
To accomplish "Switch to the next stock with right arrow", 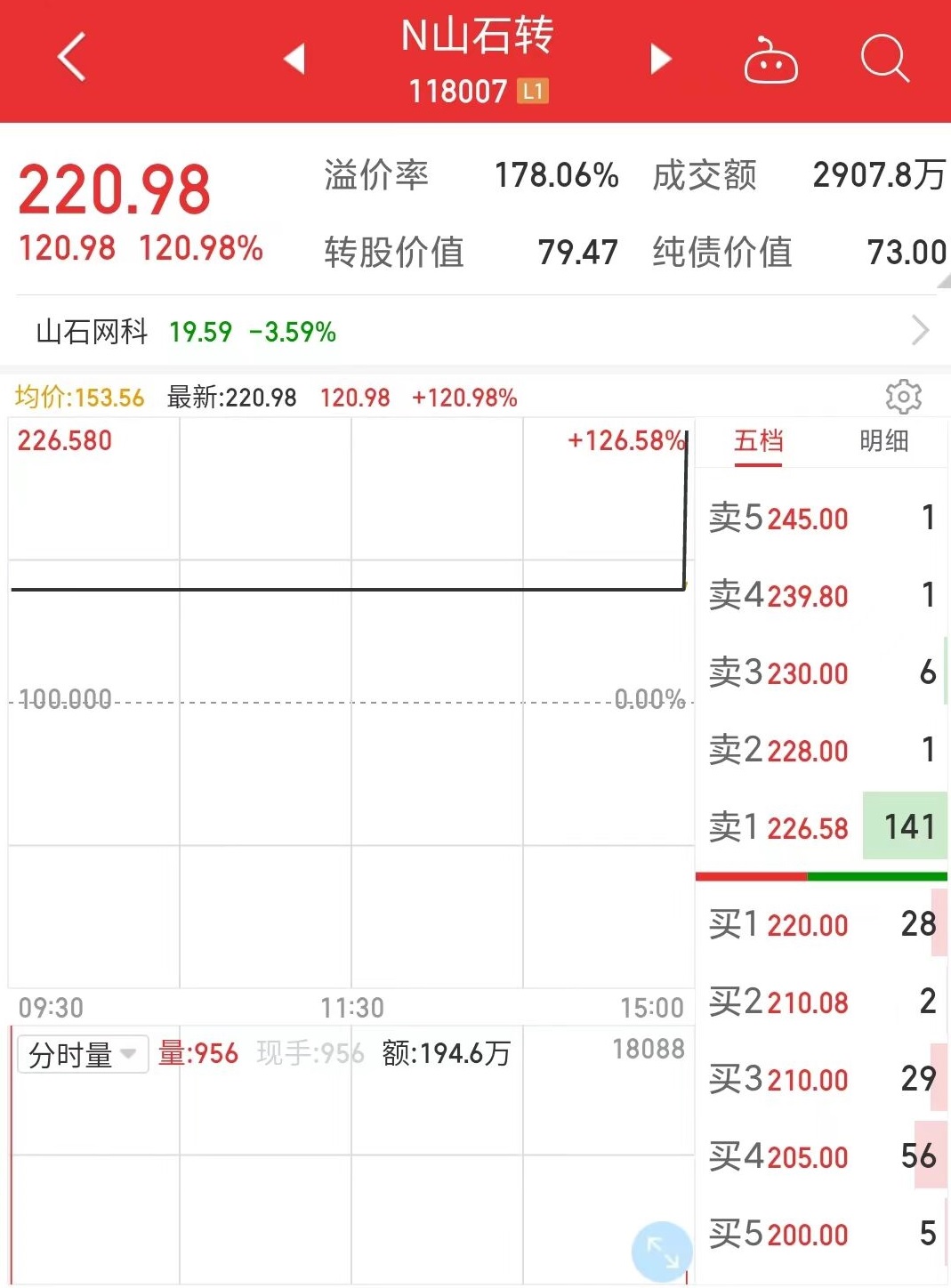I will pos(660,59).
